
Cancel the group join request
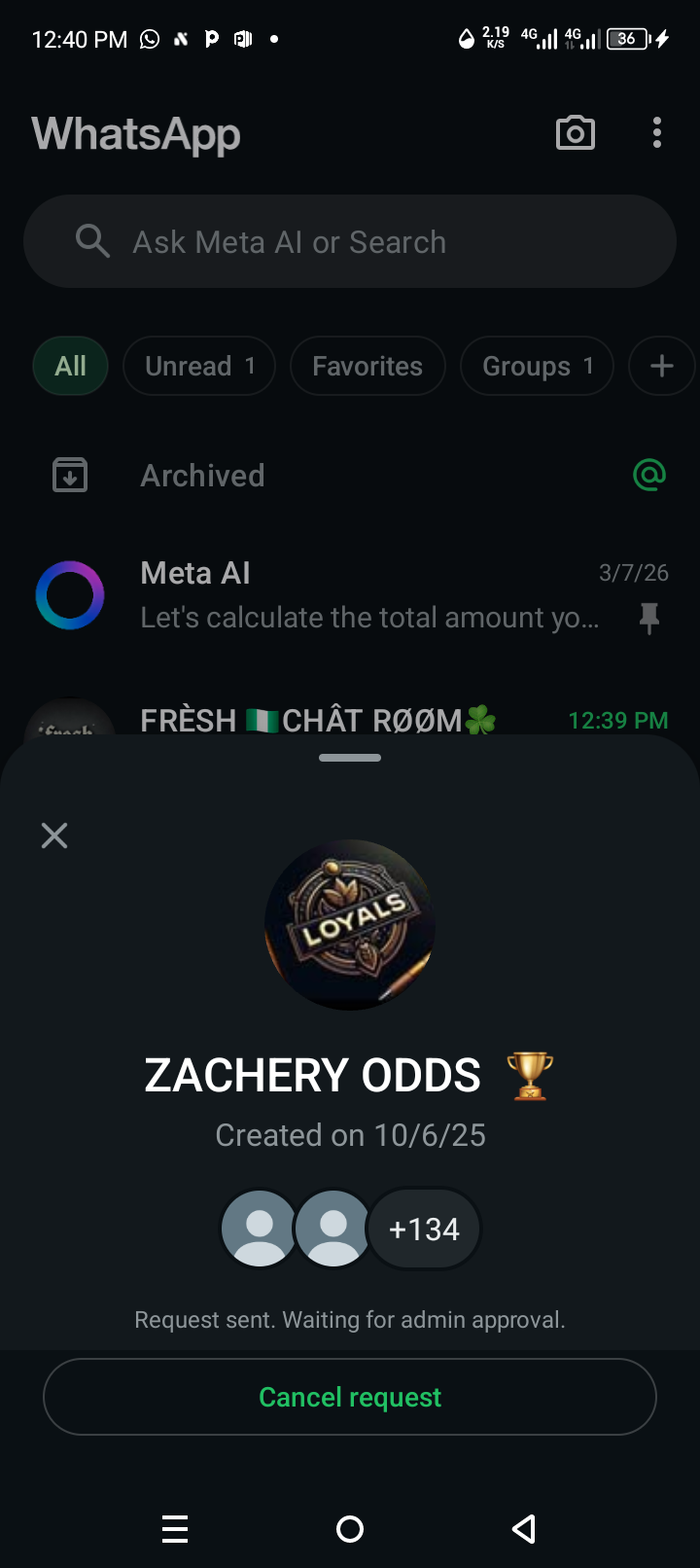pyautogui.click(x=350, y=1397)
